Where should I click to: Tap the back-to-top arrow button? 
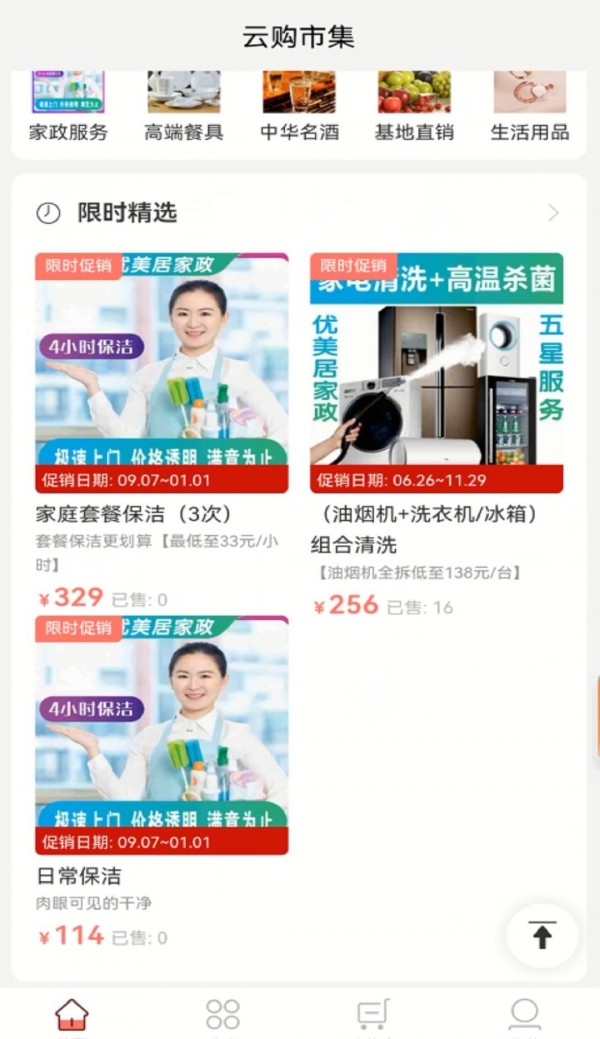[542, 936]
